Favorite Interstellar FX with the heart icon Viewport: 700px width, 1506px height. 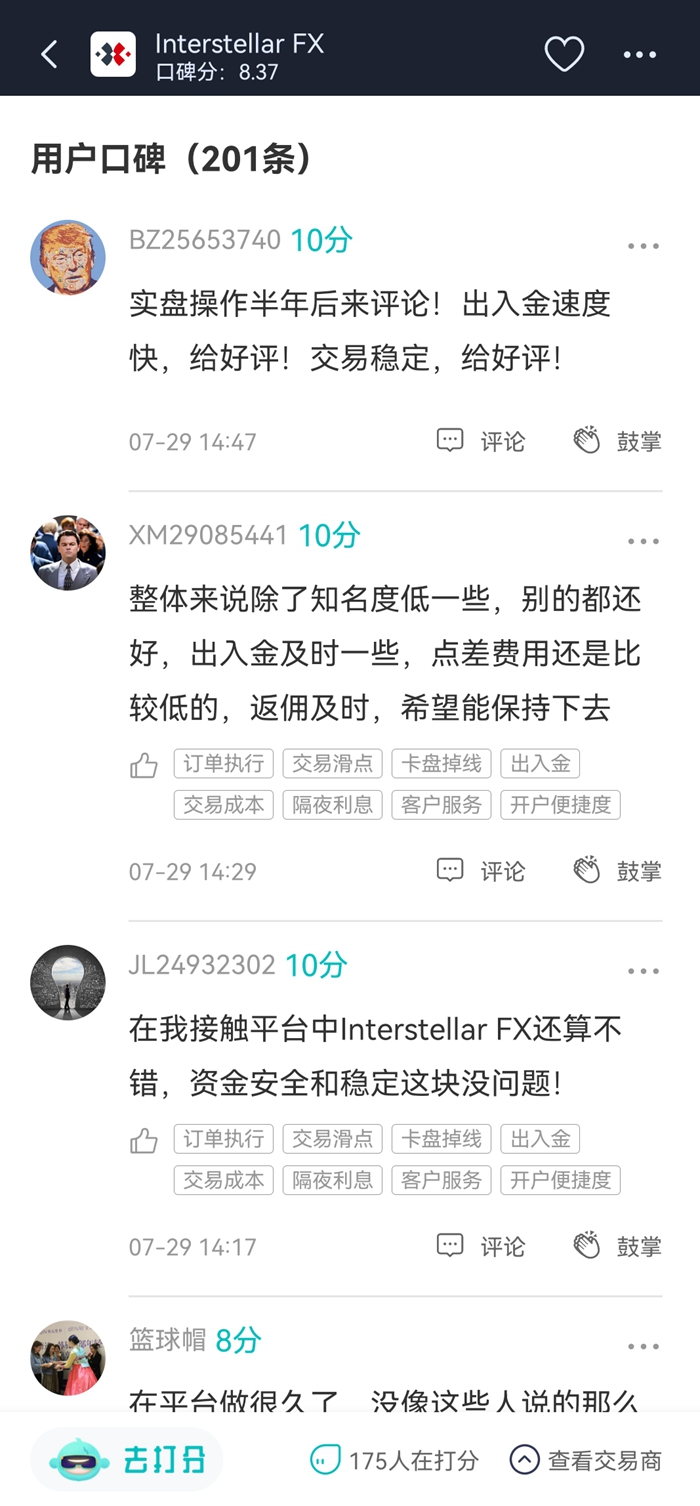click(564, 54)
